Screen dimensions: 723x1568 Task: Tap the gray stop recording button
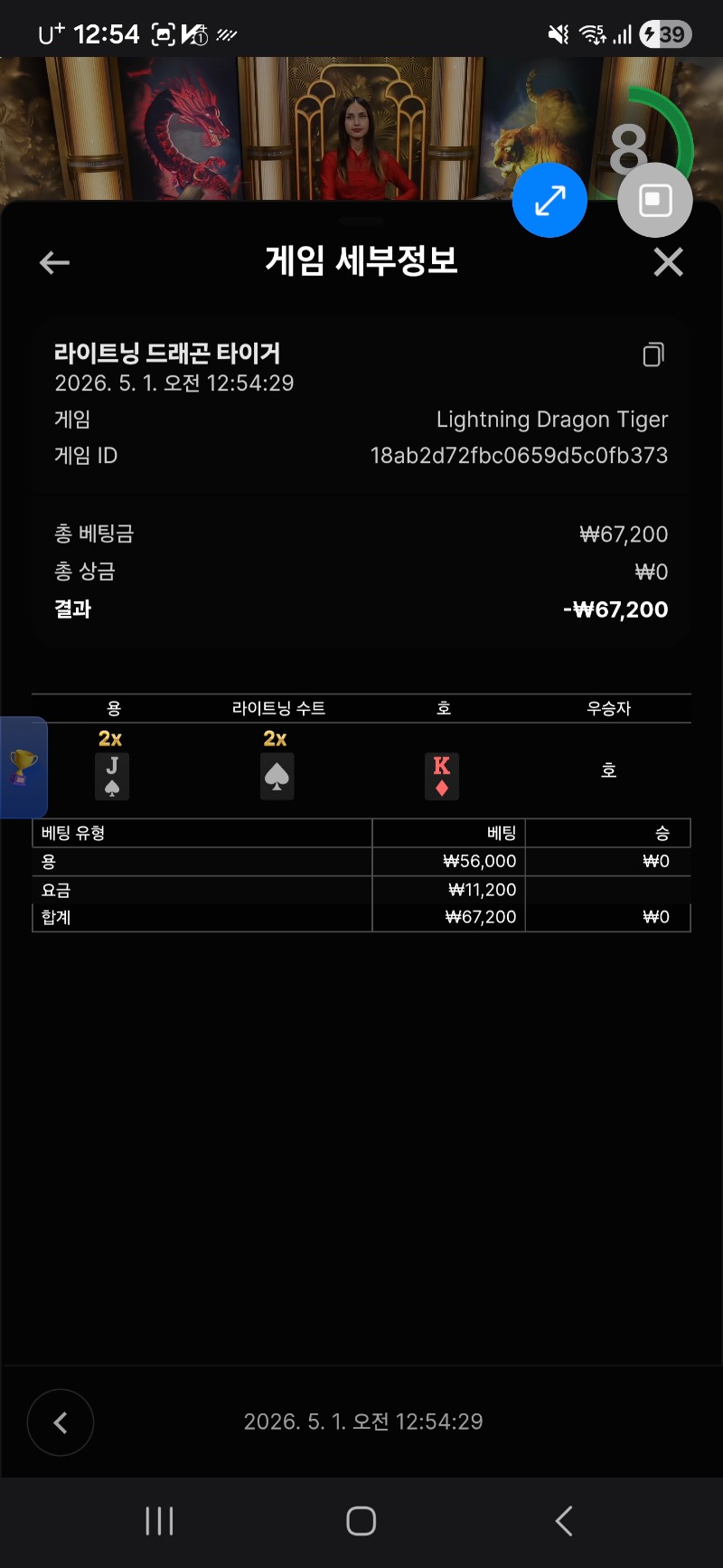coord(655,201)
